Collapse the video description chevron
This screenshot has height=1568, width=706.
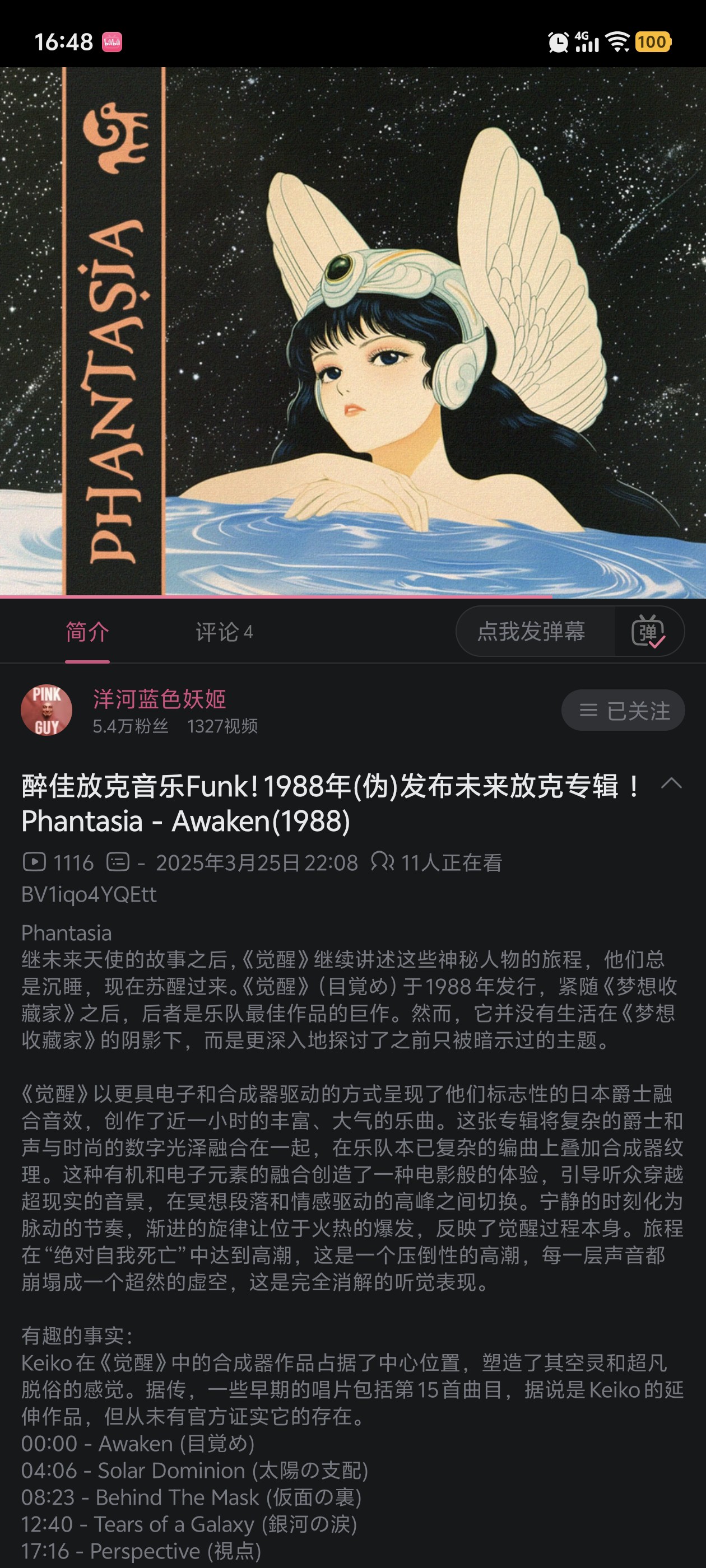pos(671,783)
